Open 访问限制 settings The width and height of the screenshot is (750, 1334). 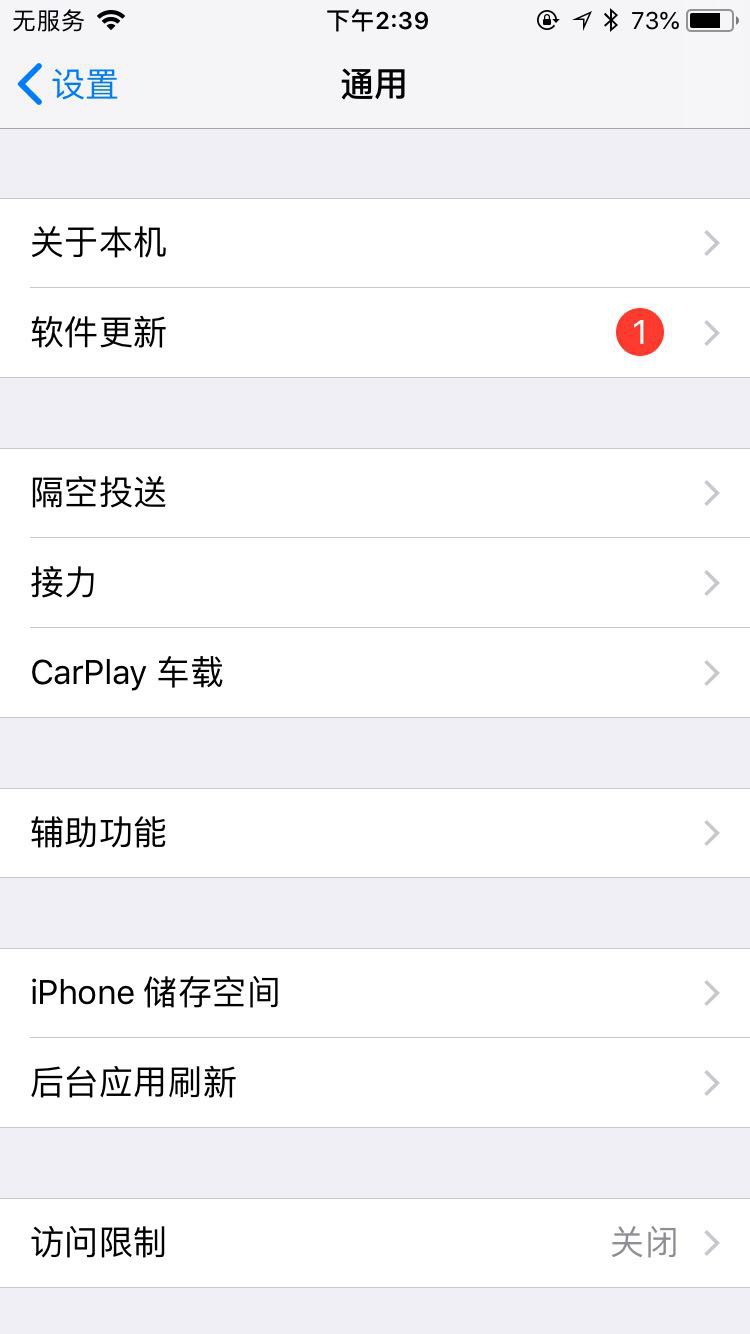(x=375, y=1243)
